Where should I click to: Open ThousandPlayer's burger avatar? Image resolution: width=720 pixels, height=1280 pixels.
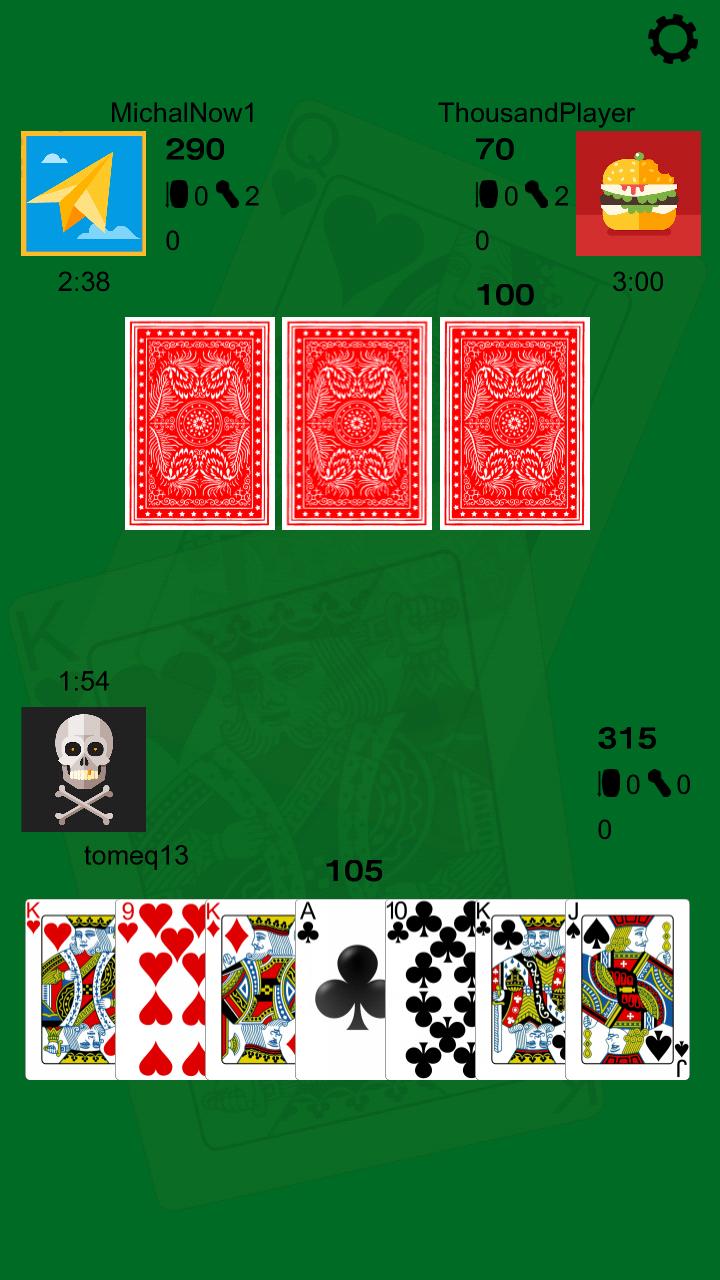(638, 194)
